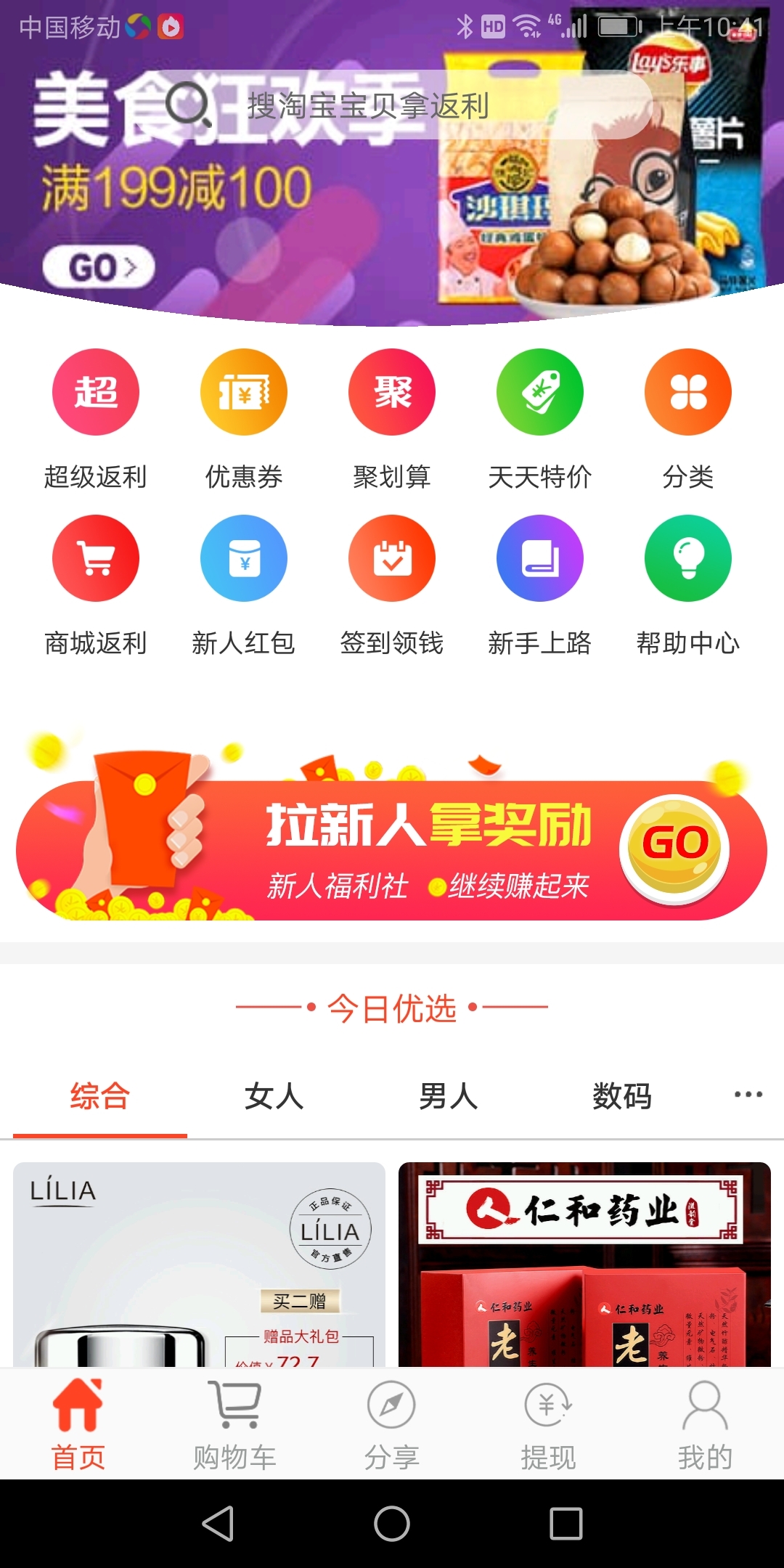
Task: Switch to the 女人 tab
Action: point(274,1096)
